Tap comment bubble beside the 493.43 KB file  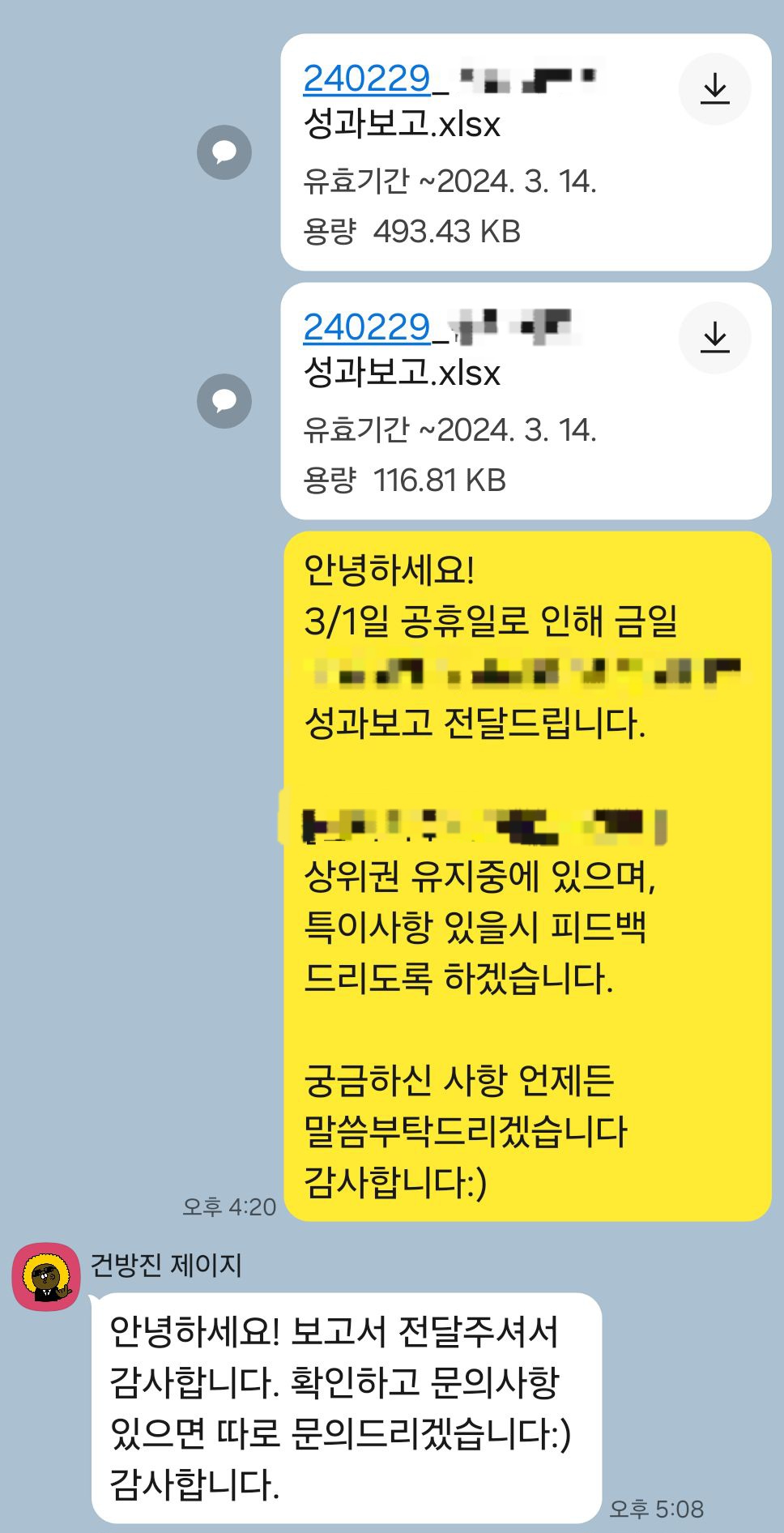click(224, 152)
